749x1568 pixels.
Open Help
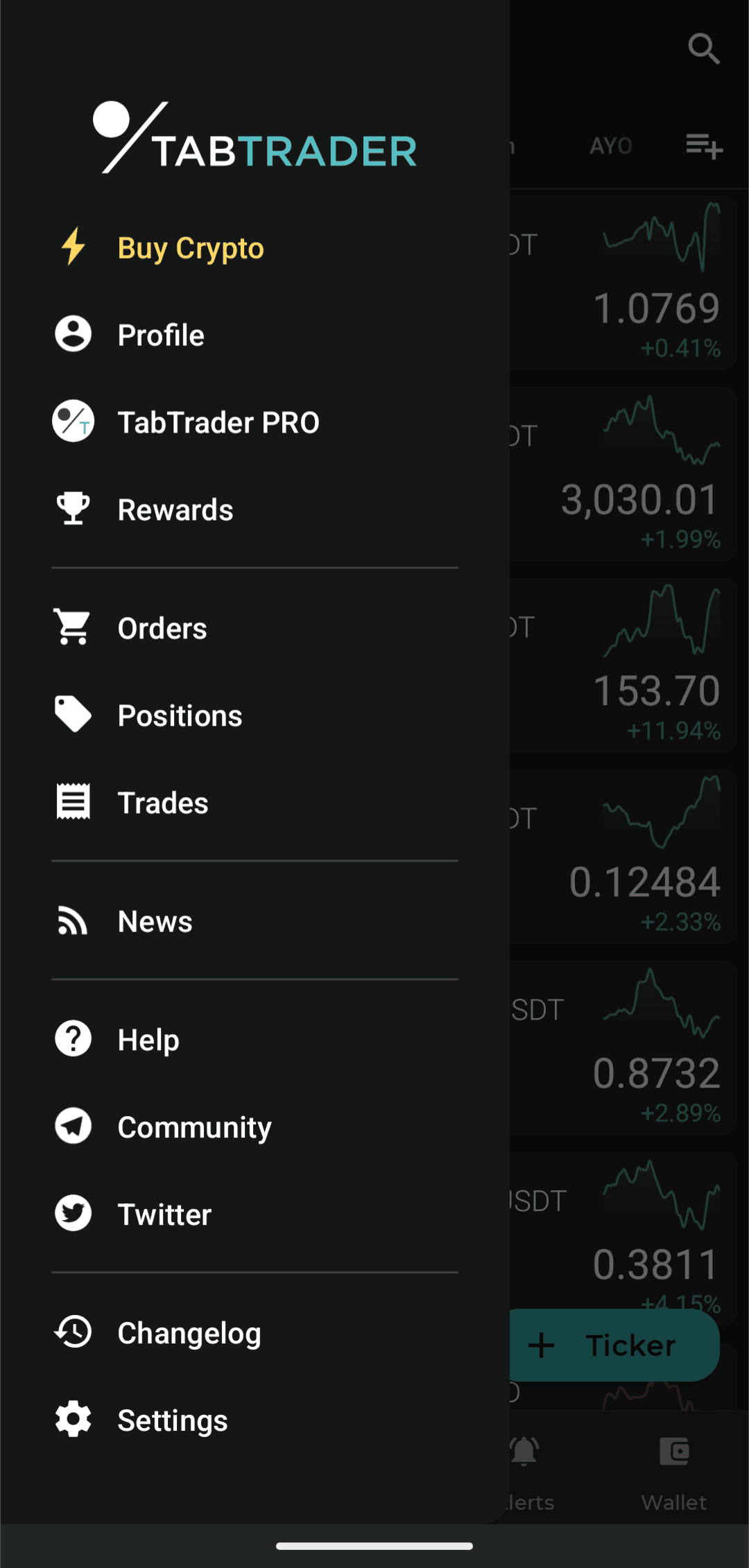[255, 1040]
